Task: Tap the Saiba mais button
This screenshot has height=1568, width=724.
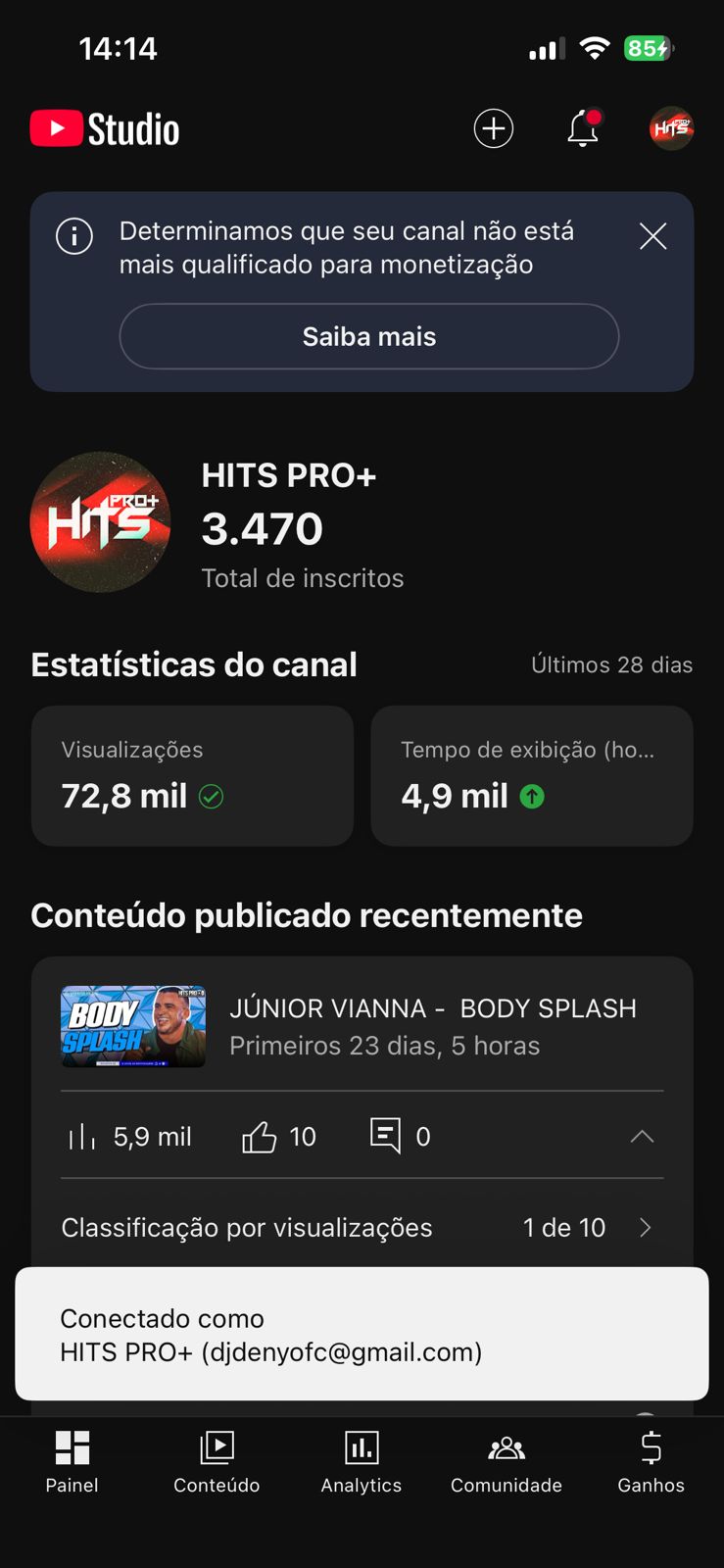Action: (368, 336)
